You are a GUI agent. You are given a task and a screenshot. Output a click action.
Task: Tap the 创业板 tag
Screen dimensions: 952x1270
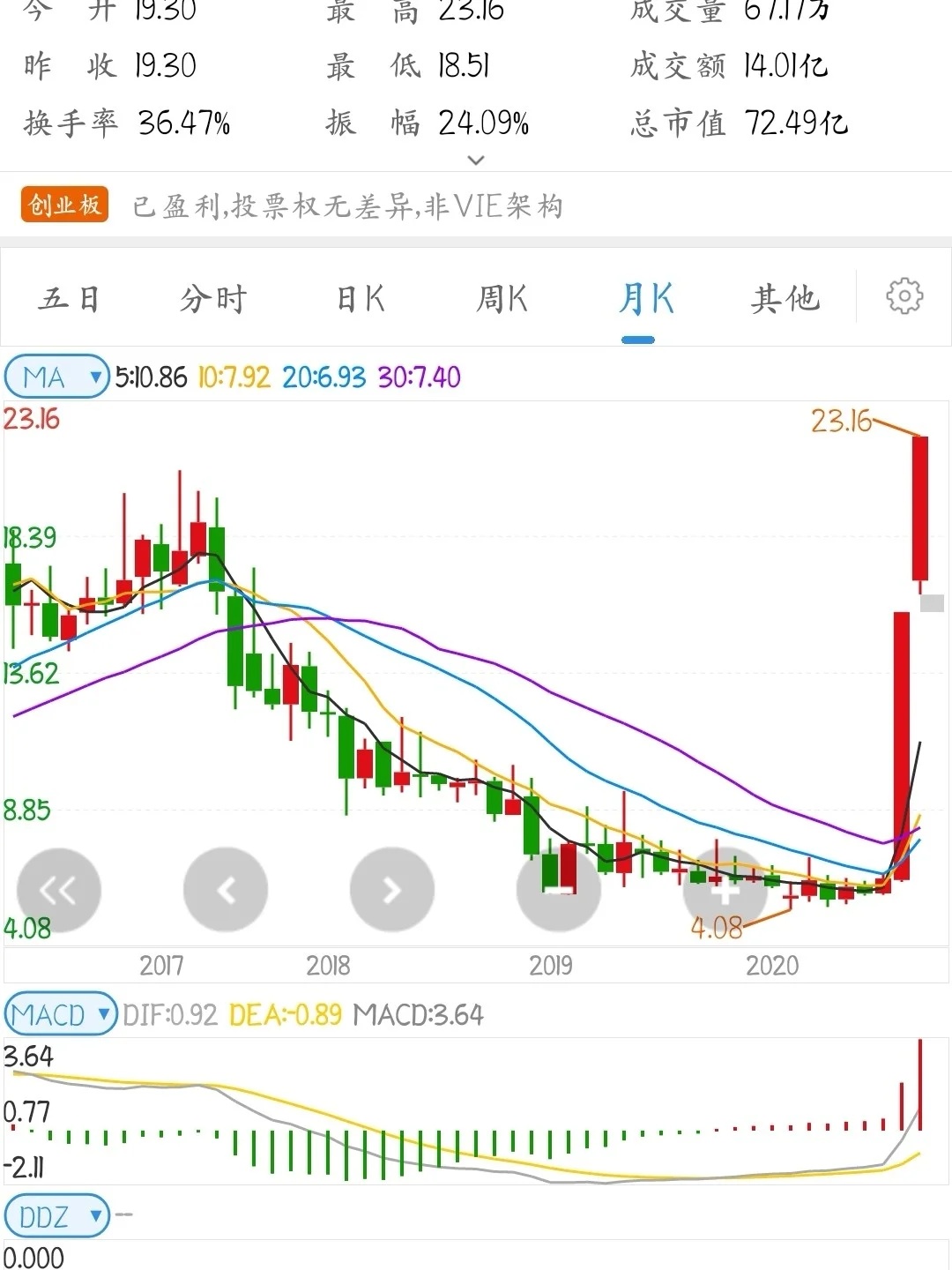(x=64, y=205)
